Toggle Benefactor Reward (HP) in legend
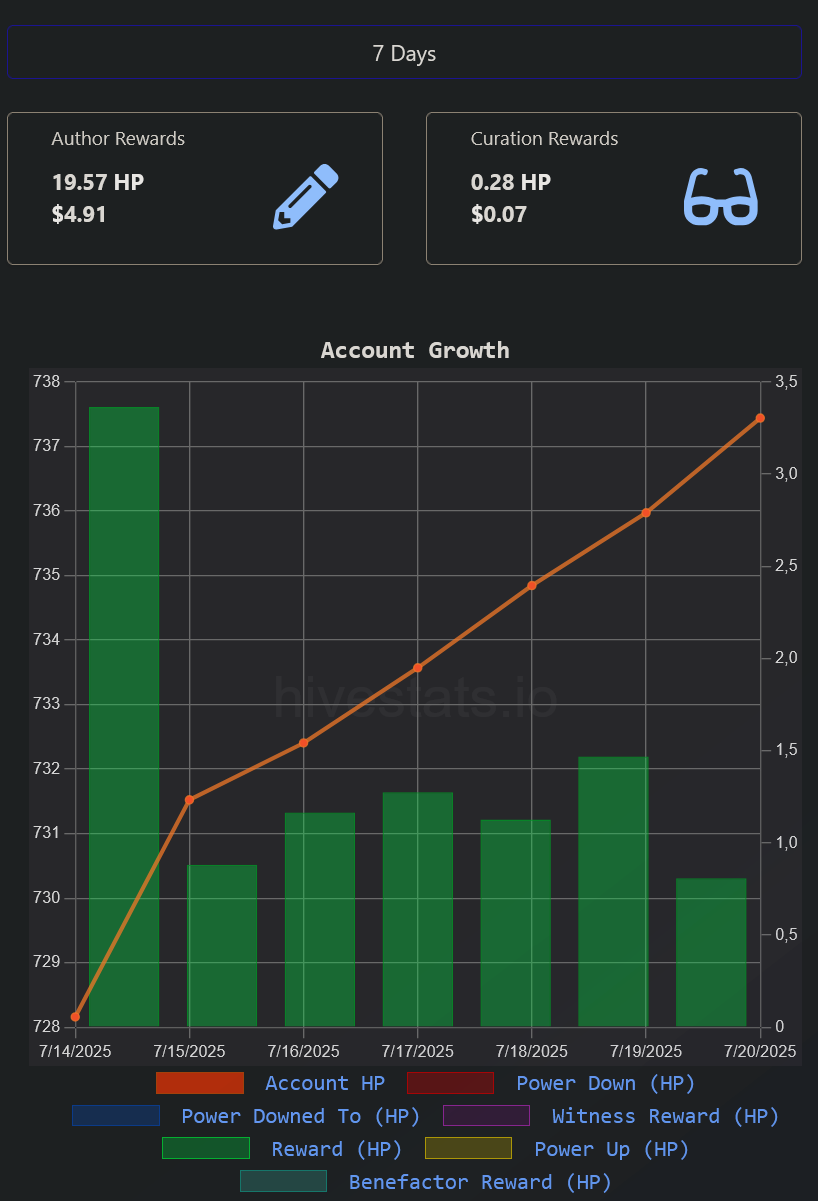The image size is (818, 1201). (426, 1182)
